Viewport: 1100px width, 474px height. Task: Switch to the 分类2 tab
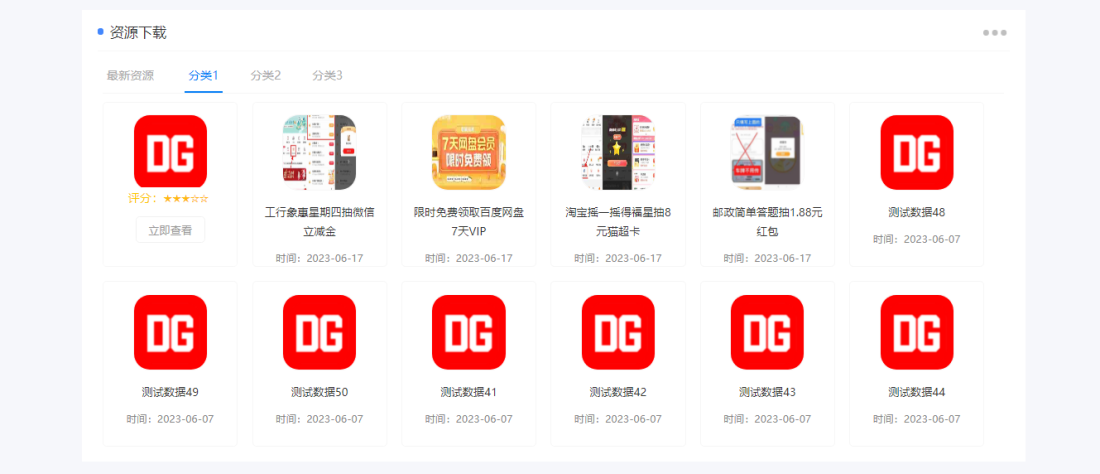[x=265, y=76]
